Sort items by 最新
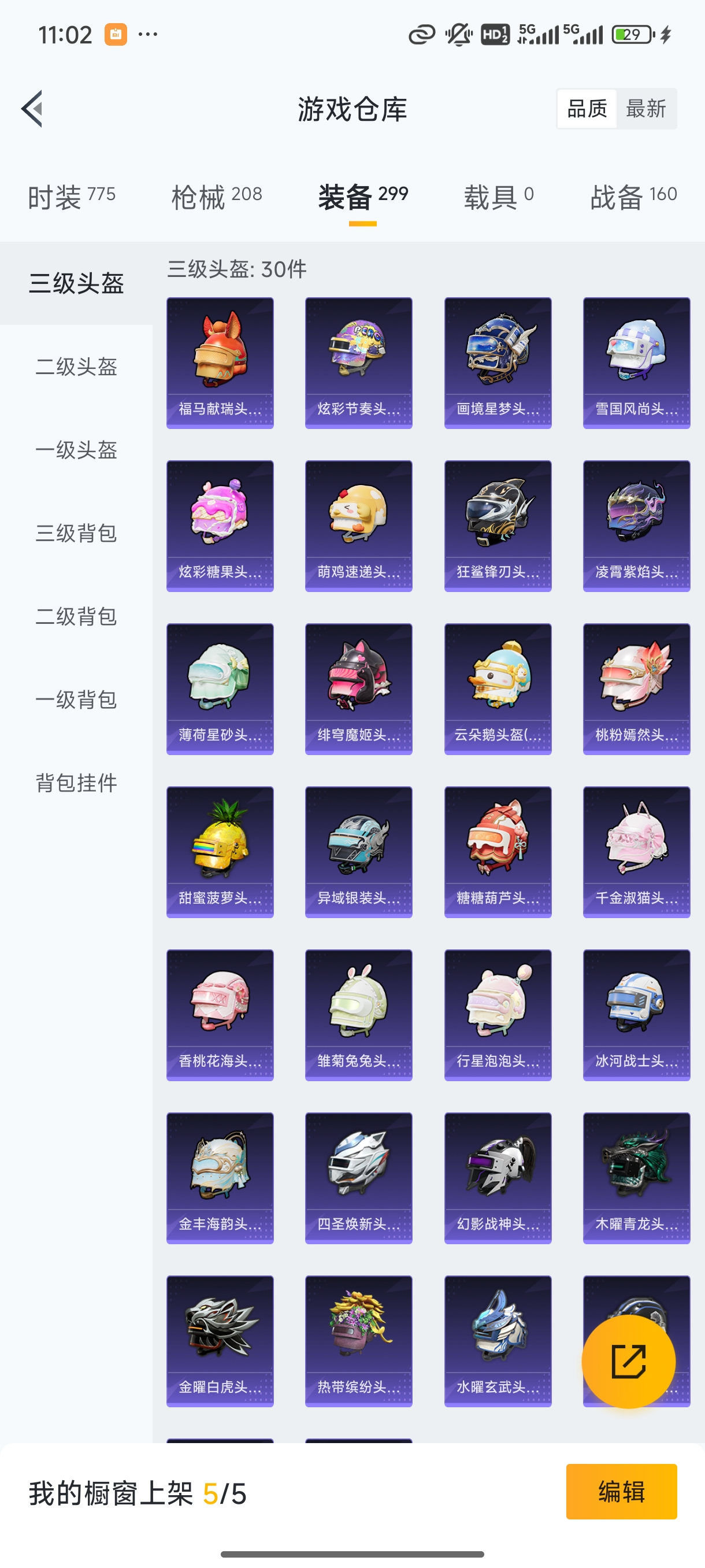The width and height of the screenshot is (705, 1568). [x=646, y=109]
